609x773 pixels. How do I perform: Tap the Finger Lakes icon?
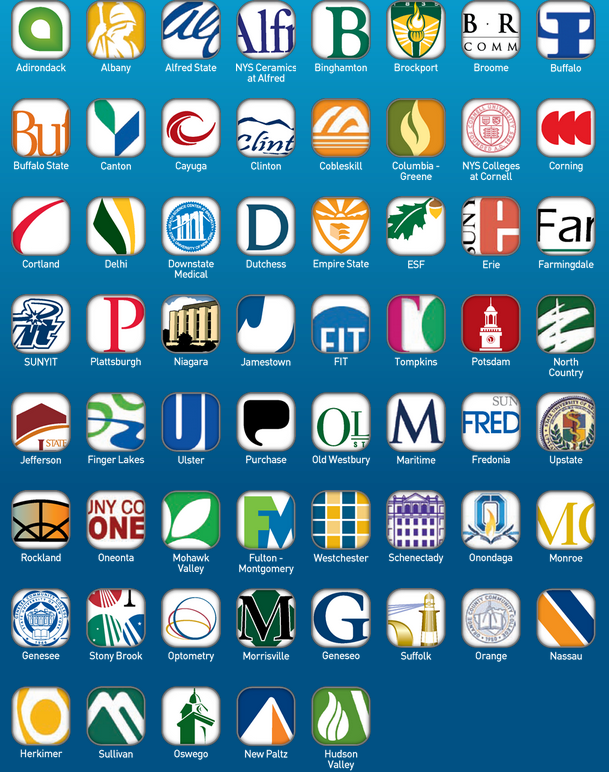[116, 422]
